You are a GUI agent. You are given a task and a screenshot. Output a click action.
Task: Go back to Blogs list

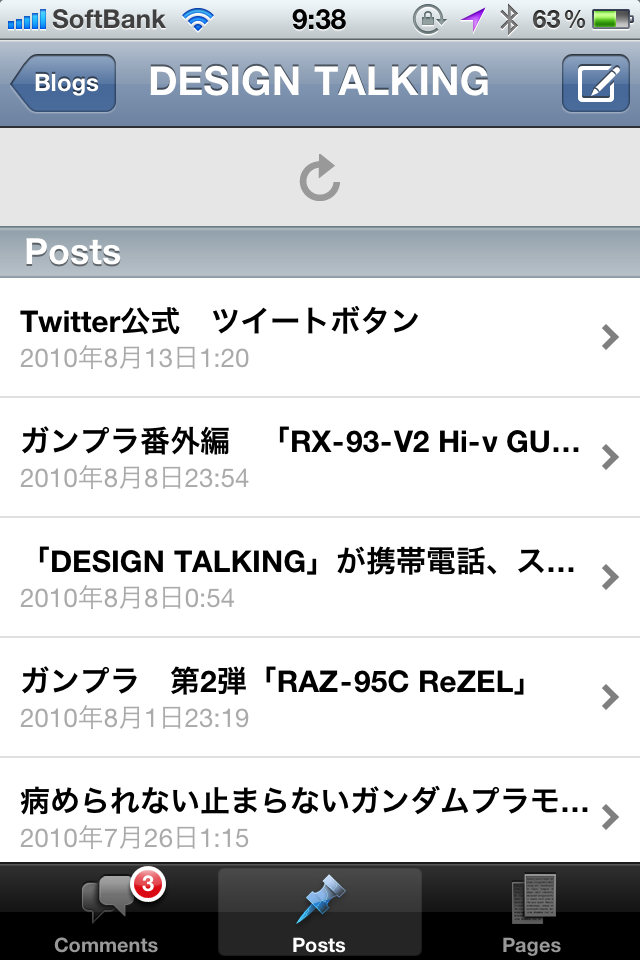(64, 83)
